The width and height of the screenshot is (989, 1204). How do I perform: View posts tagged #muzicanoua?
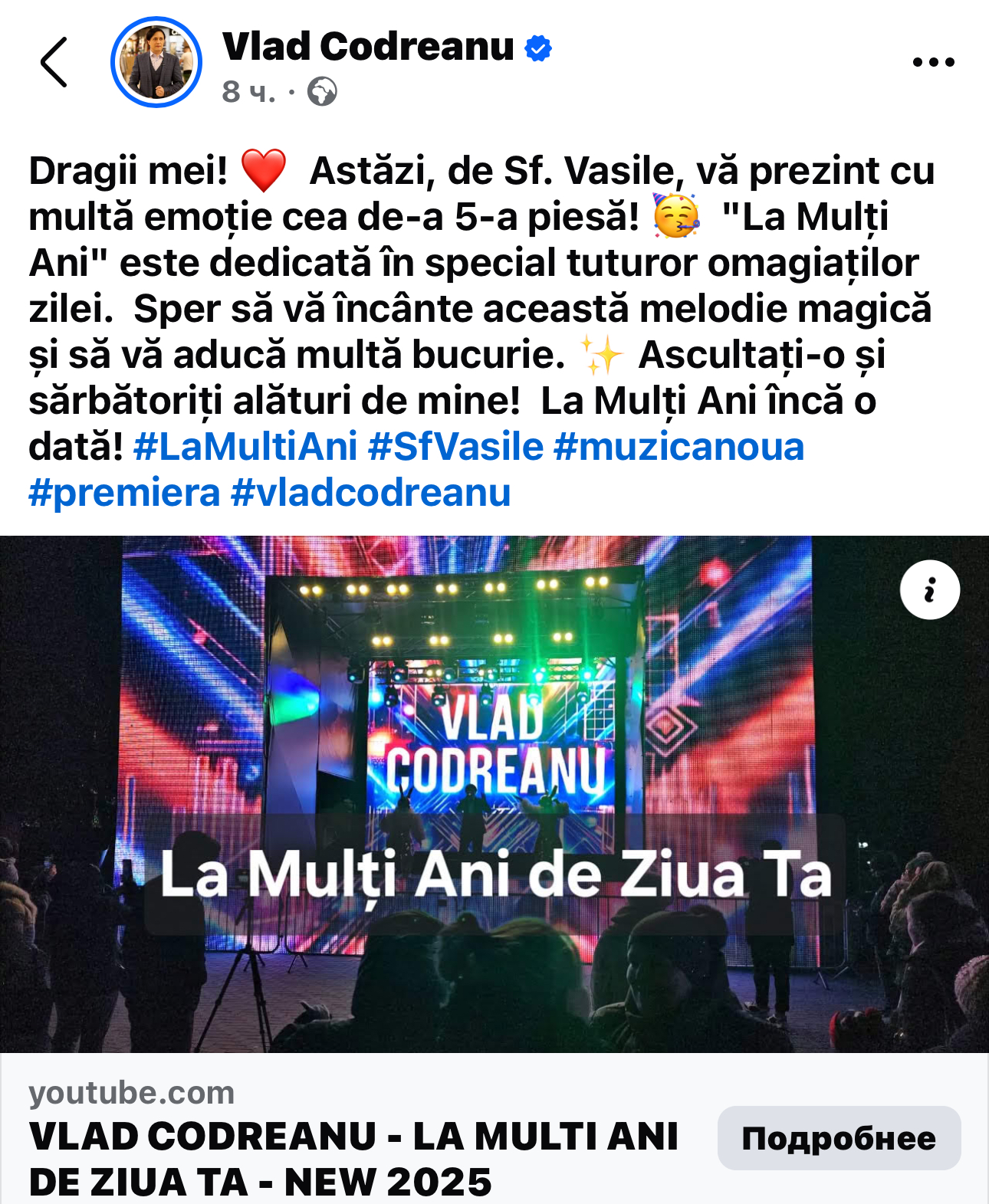678,447
